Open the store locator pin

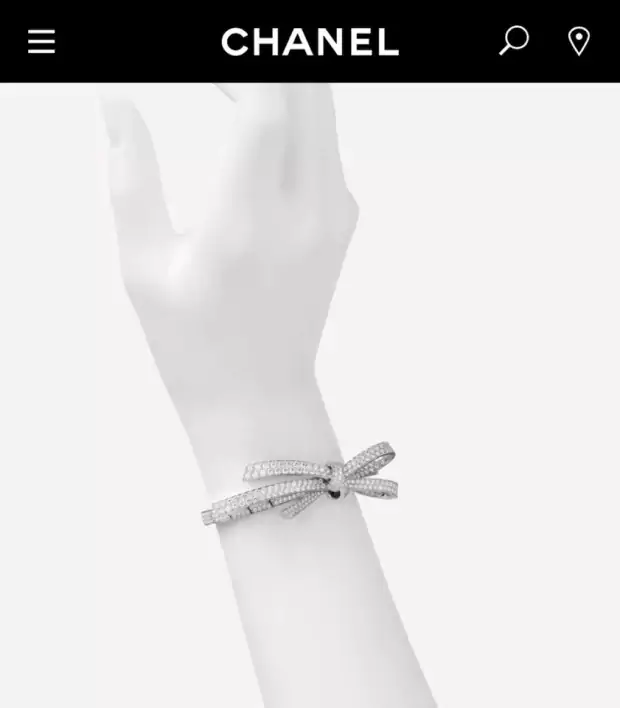coord(579,41)
